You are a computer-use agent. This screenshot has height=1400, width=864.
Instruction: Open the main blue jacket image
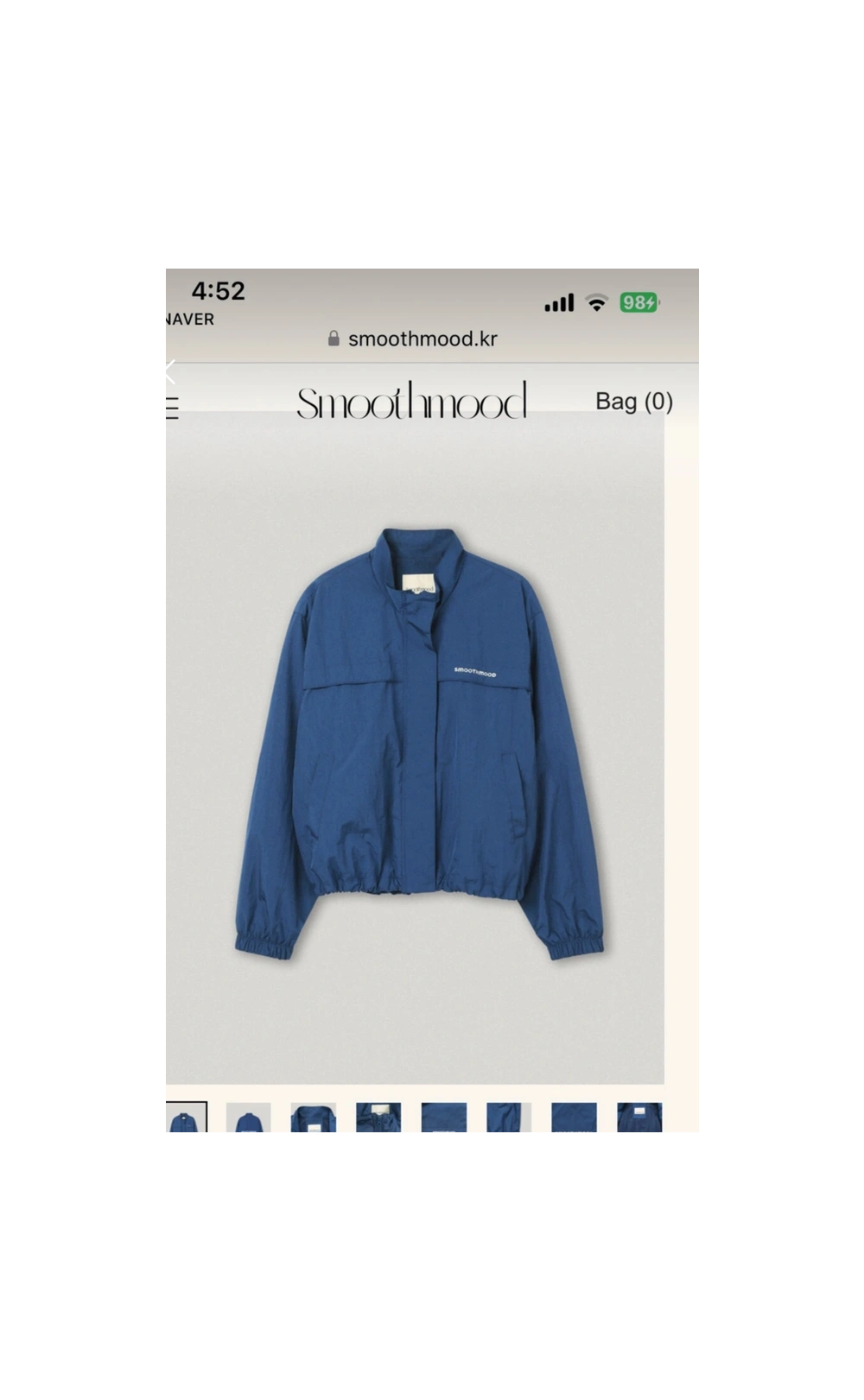click(419, 744)
